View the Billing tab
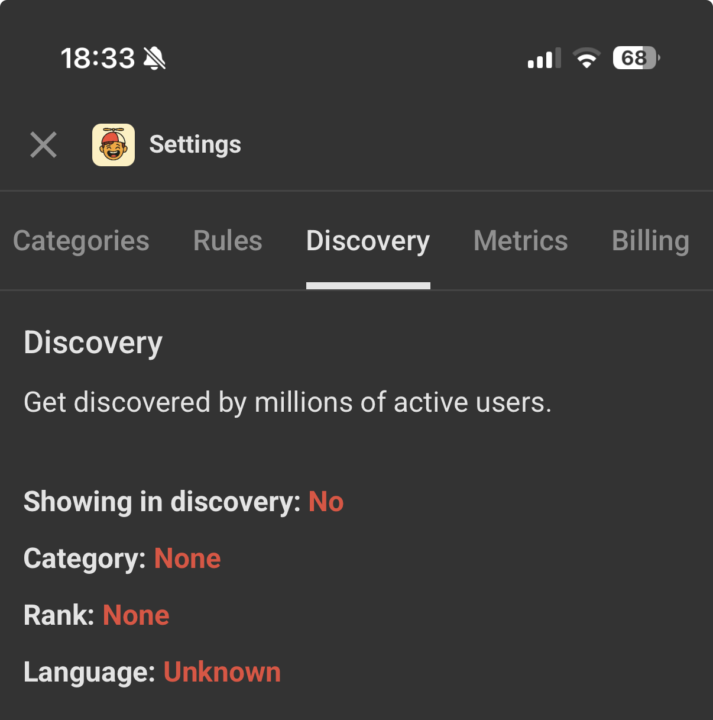The height and width of the screenshot is (720, 713). [x=650, y=241]
